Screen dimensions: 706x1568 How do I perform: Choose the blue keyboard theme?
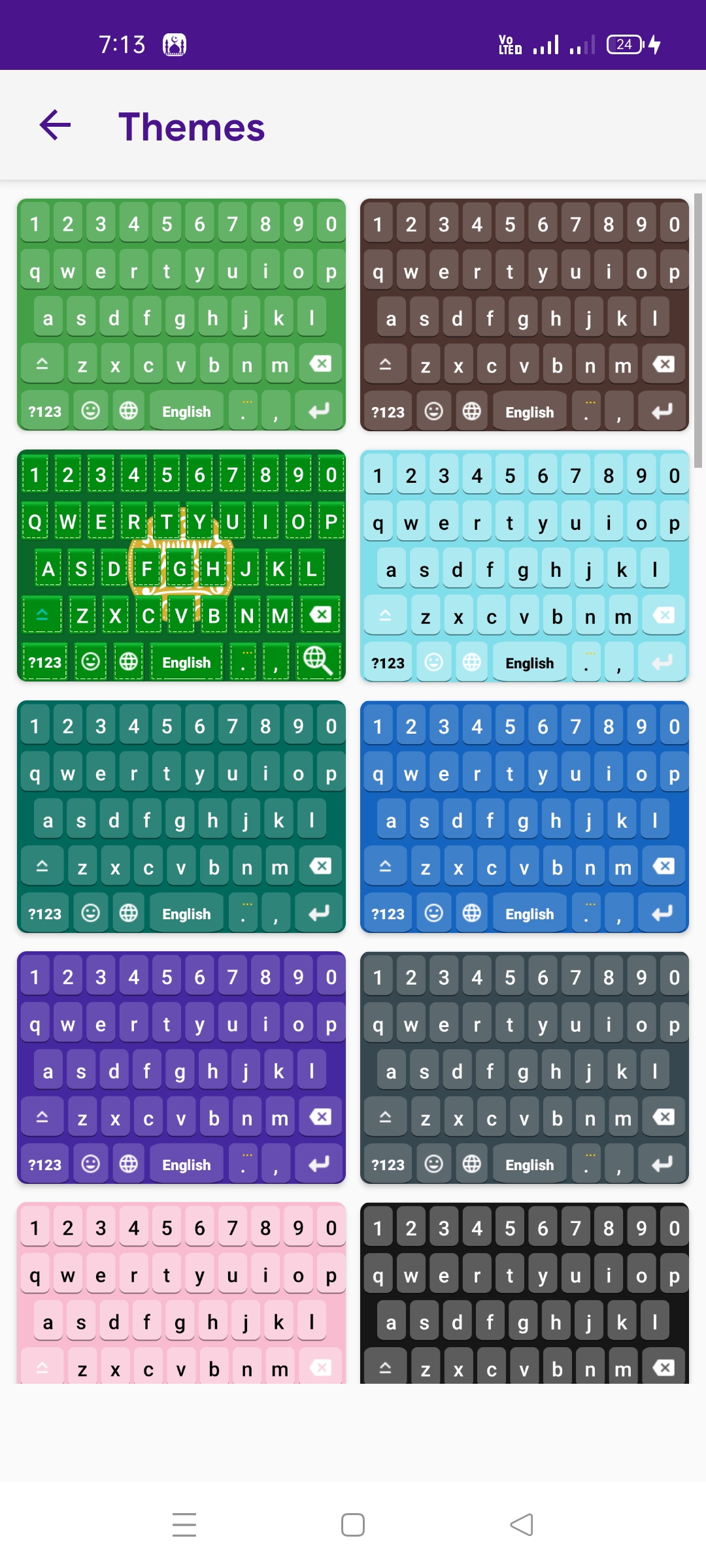[x=524, y=817]
